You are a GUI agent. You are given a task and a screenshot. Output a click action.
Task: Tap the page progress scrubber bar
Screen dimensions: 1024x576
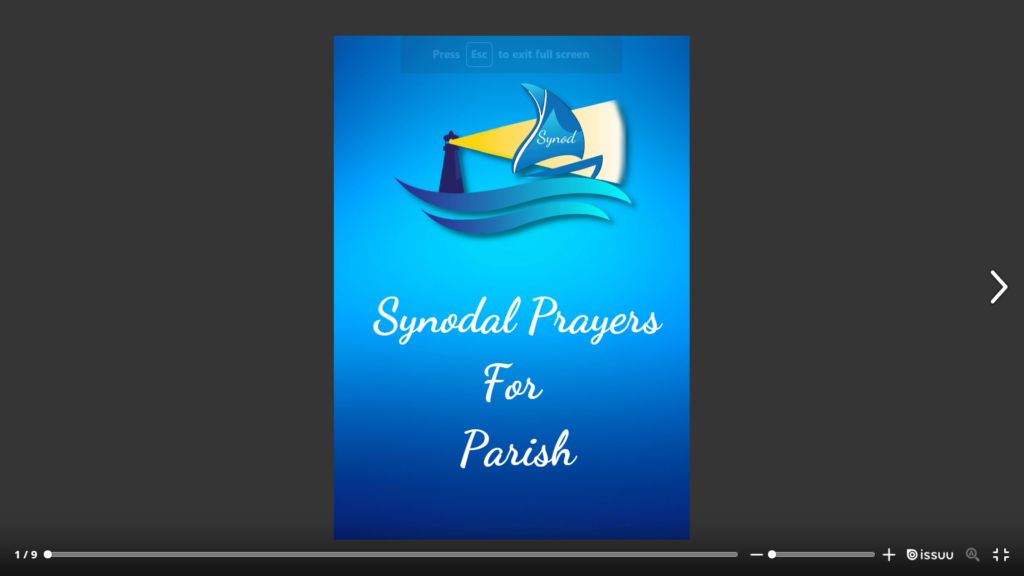click(392, 554)
